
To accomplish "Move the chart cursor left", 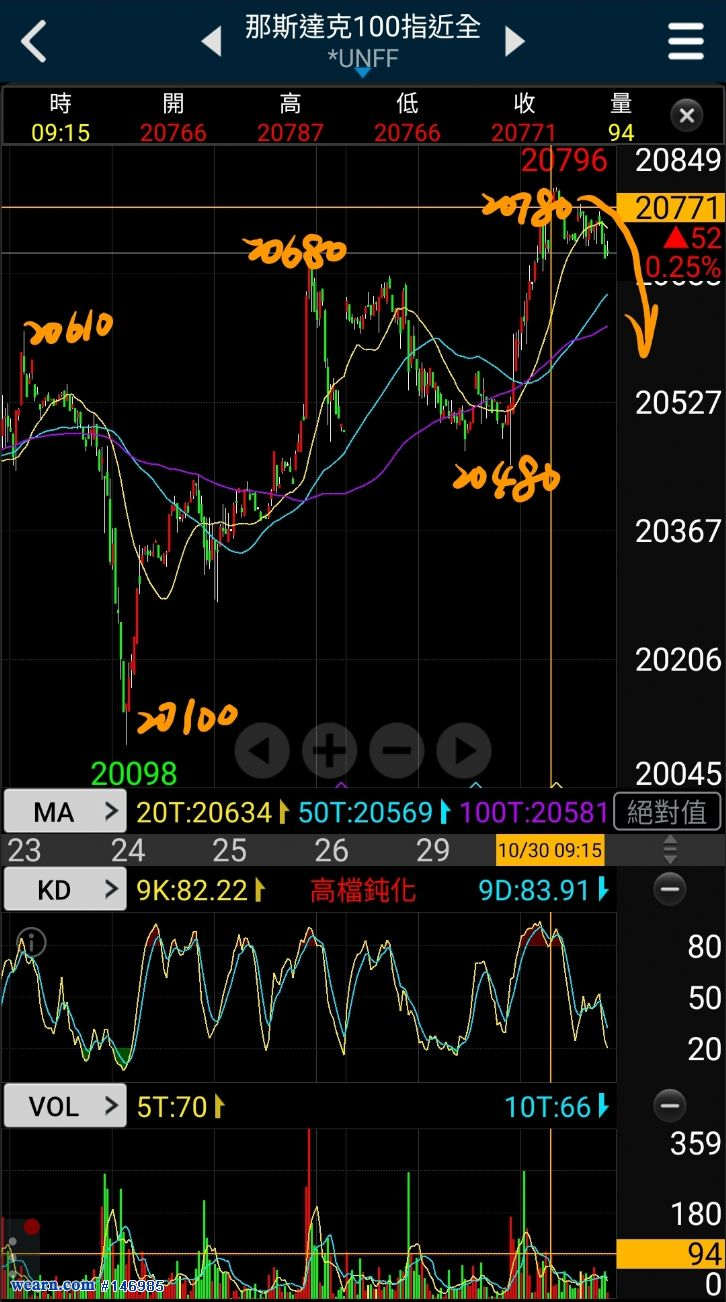I will [x=262, y=749].
